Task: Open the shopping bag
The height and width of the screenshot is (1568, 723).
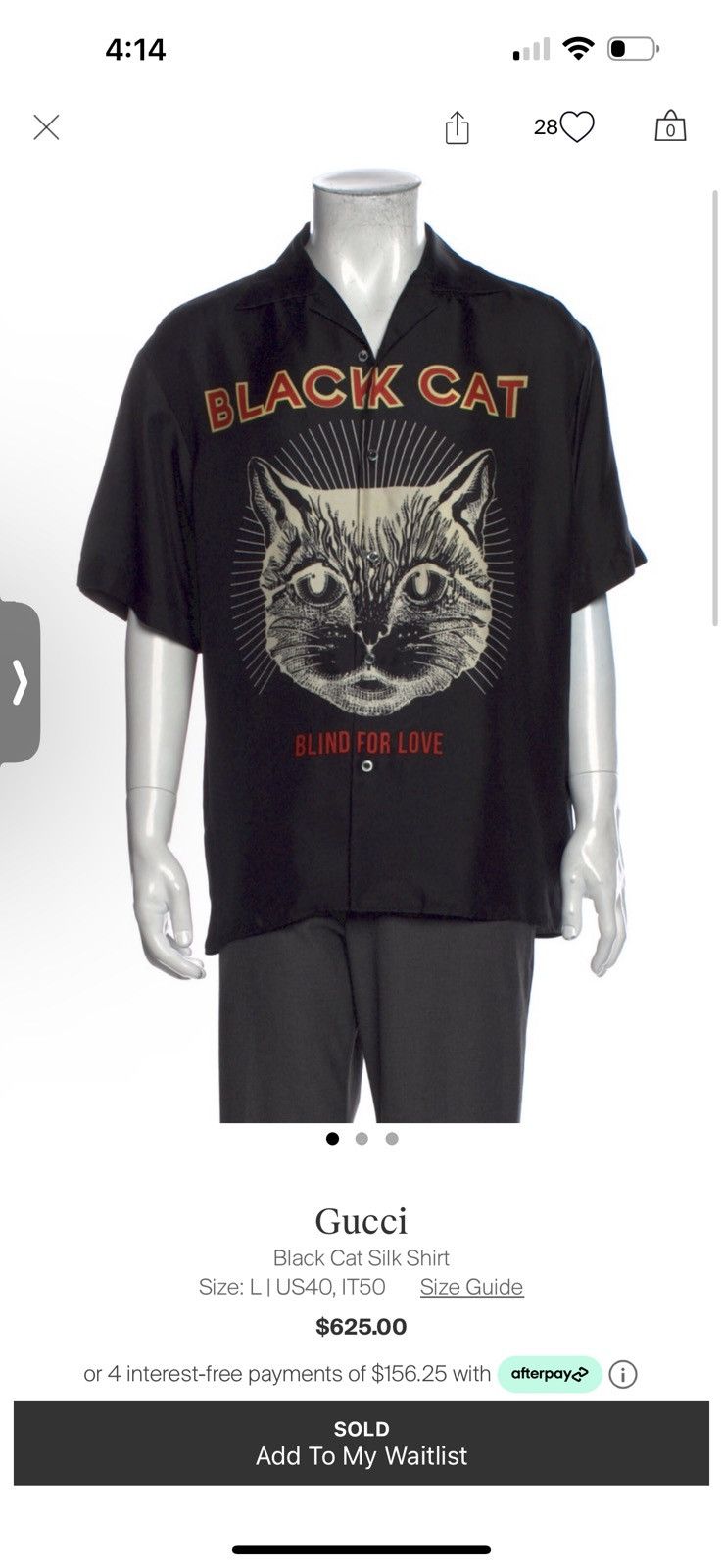Action: pos(670,127)
